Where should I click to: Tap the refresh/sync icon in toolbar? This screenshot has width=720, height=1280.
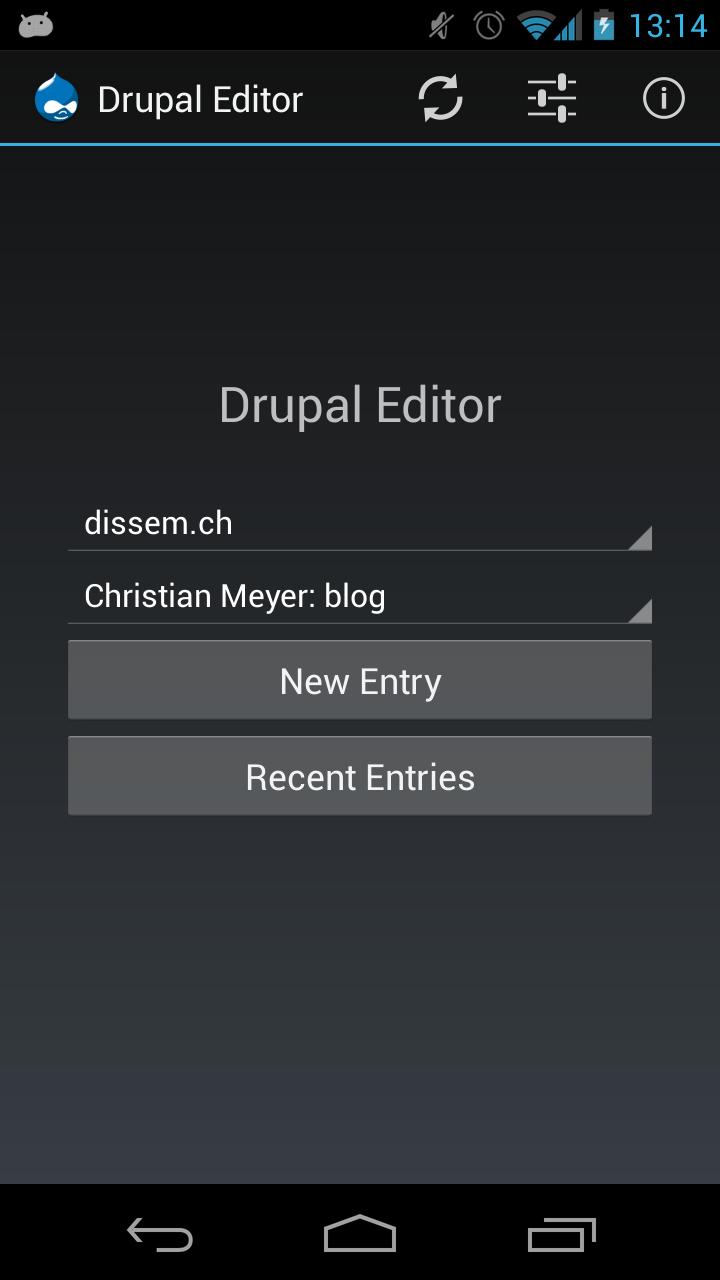pyautogui.click(x=440, y=97)
